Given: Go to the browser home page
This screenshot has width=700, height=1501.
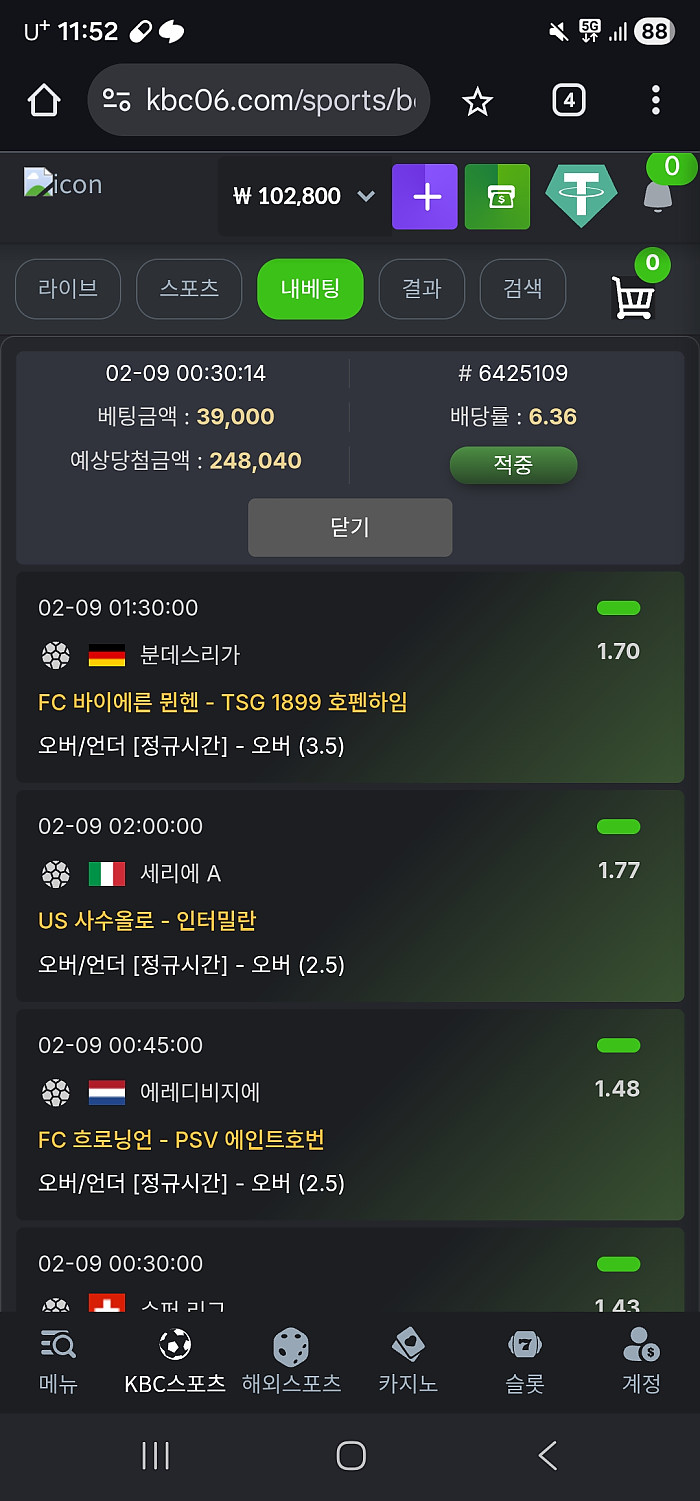Looking at the screenshot, I should [44, 100].
